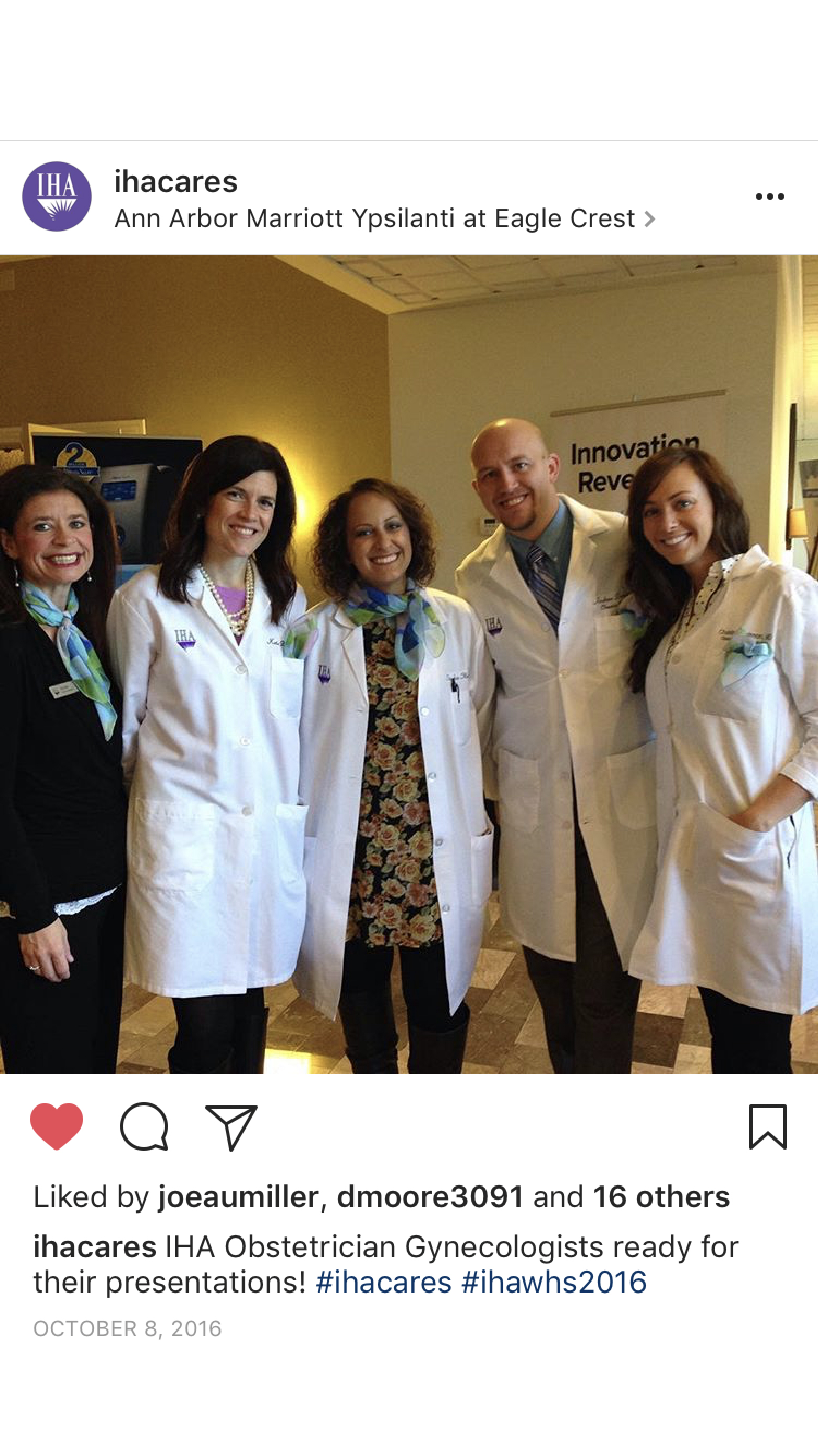
Task: Tap the ihacares username in post header
Action: pos(175,181)
